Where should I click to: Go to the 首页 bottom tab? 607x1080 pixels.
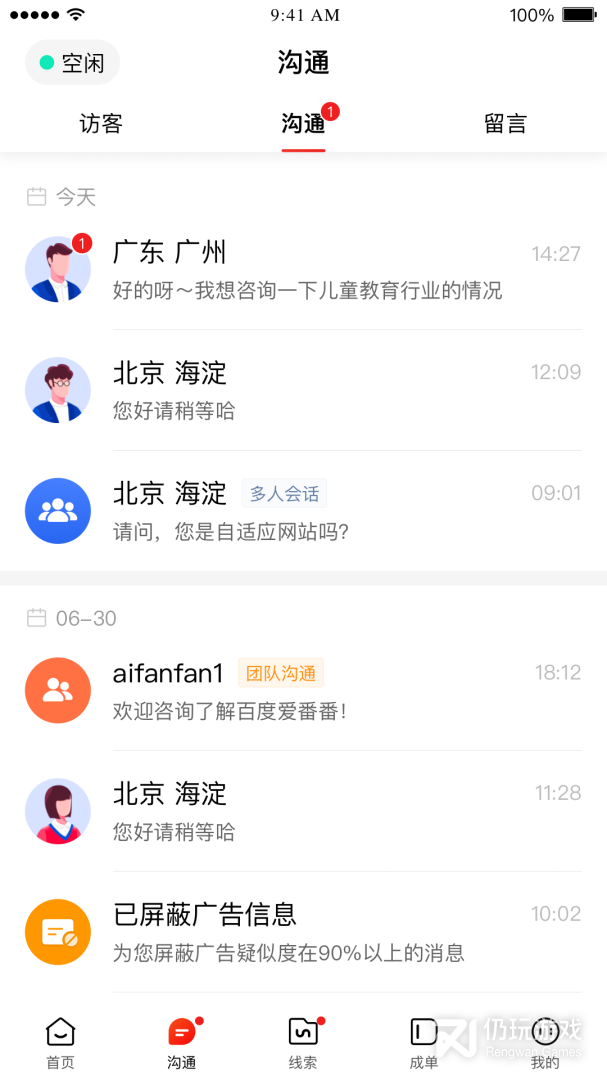tap(61, 1042)
